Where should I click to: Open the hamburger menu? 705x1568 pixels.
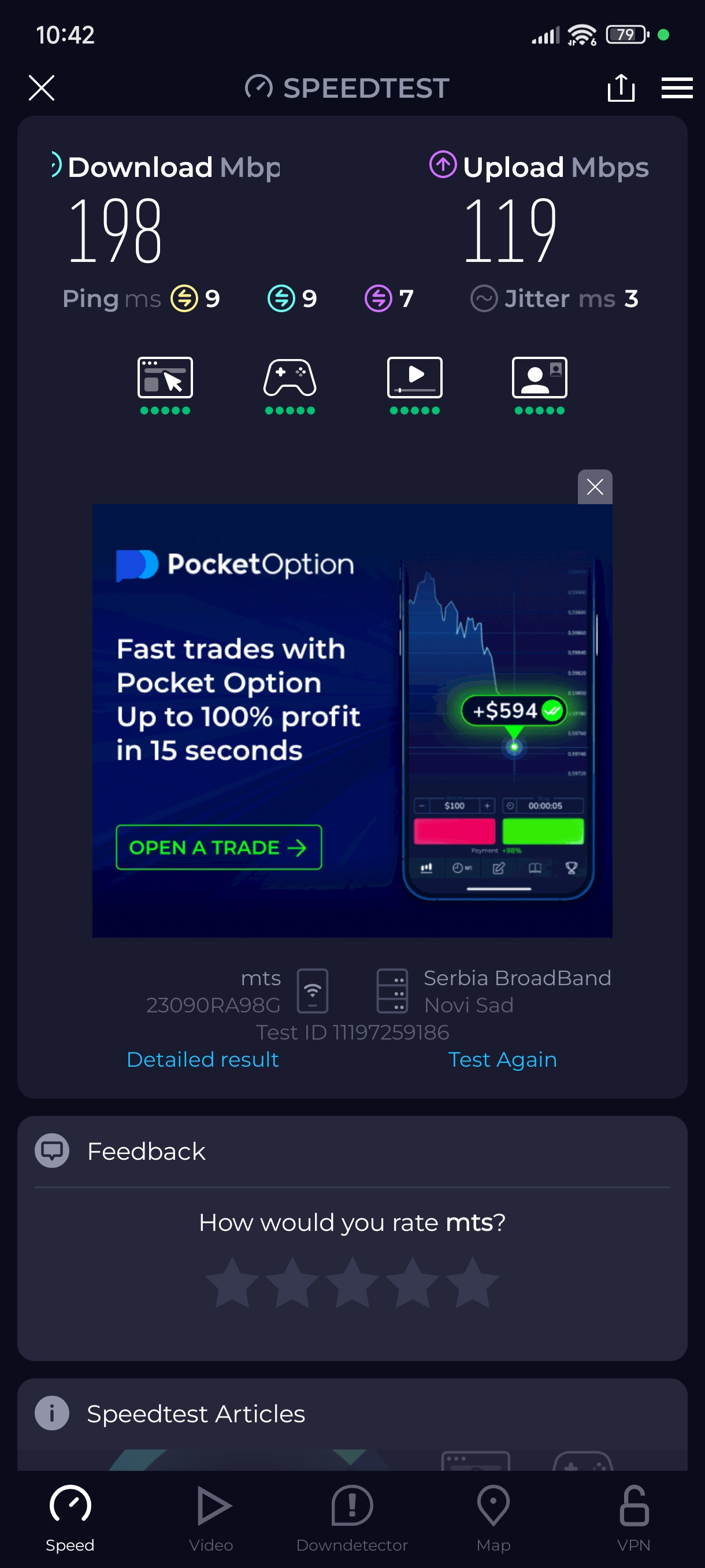pyautogui.click(x=677, y=88)
